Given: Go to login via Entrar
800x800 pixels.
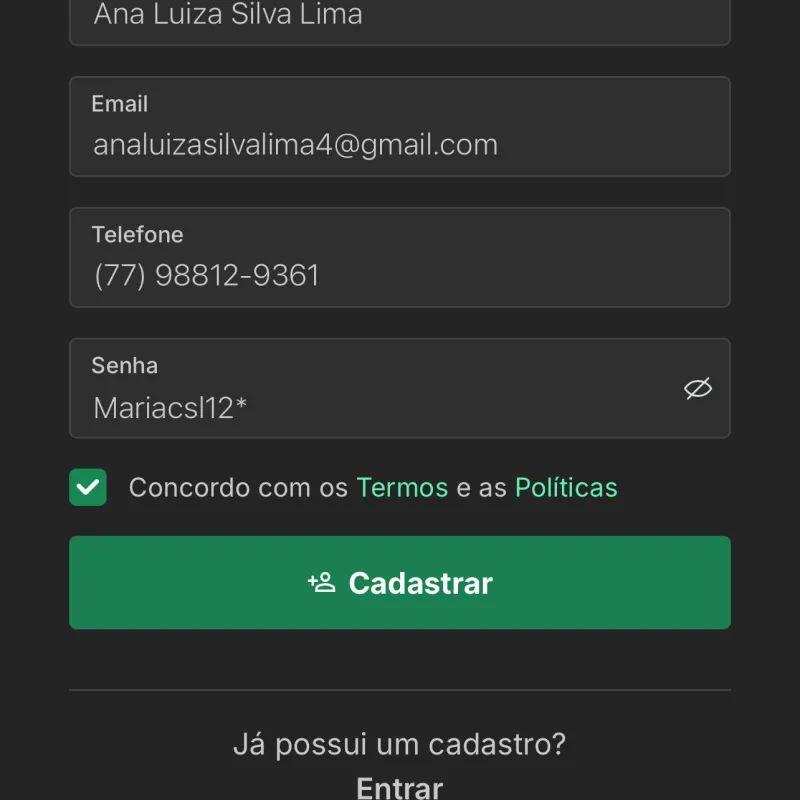Looking at the screenshot, I should point(400,787).
